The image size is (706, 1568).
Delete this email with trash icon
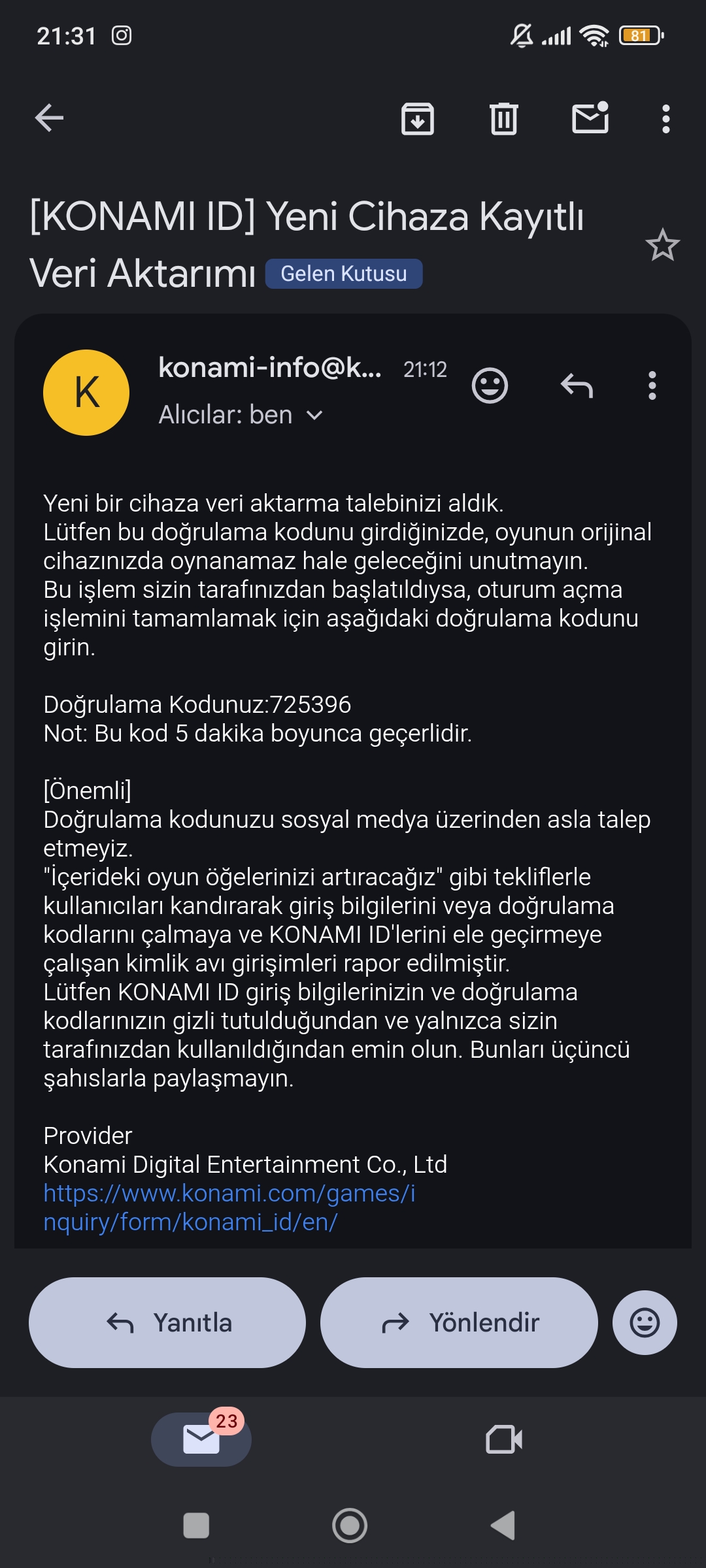pyautogui.click(x=504, y=119)
